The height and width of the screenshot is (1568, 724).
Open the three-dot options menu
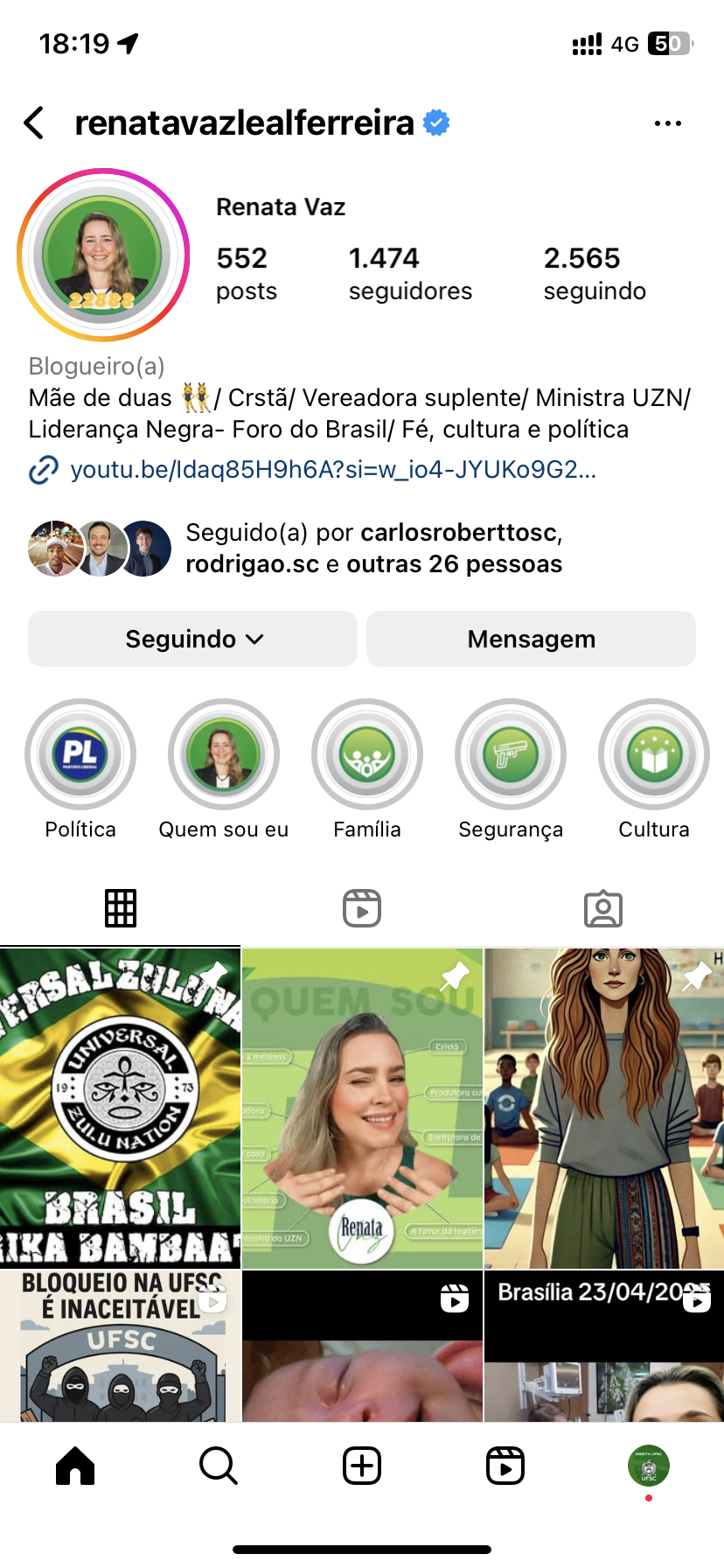[667, 123]
